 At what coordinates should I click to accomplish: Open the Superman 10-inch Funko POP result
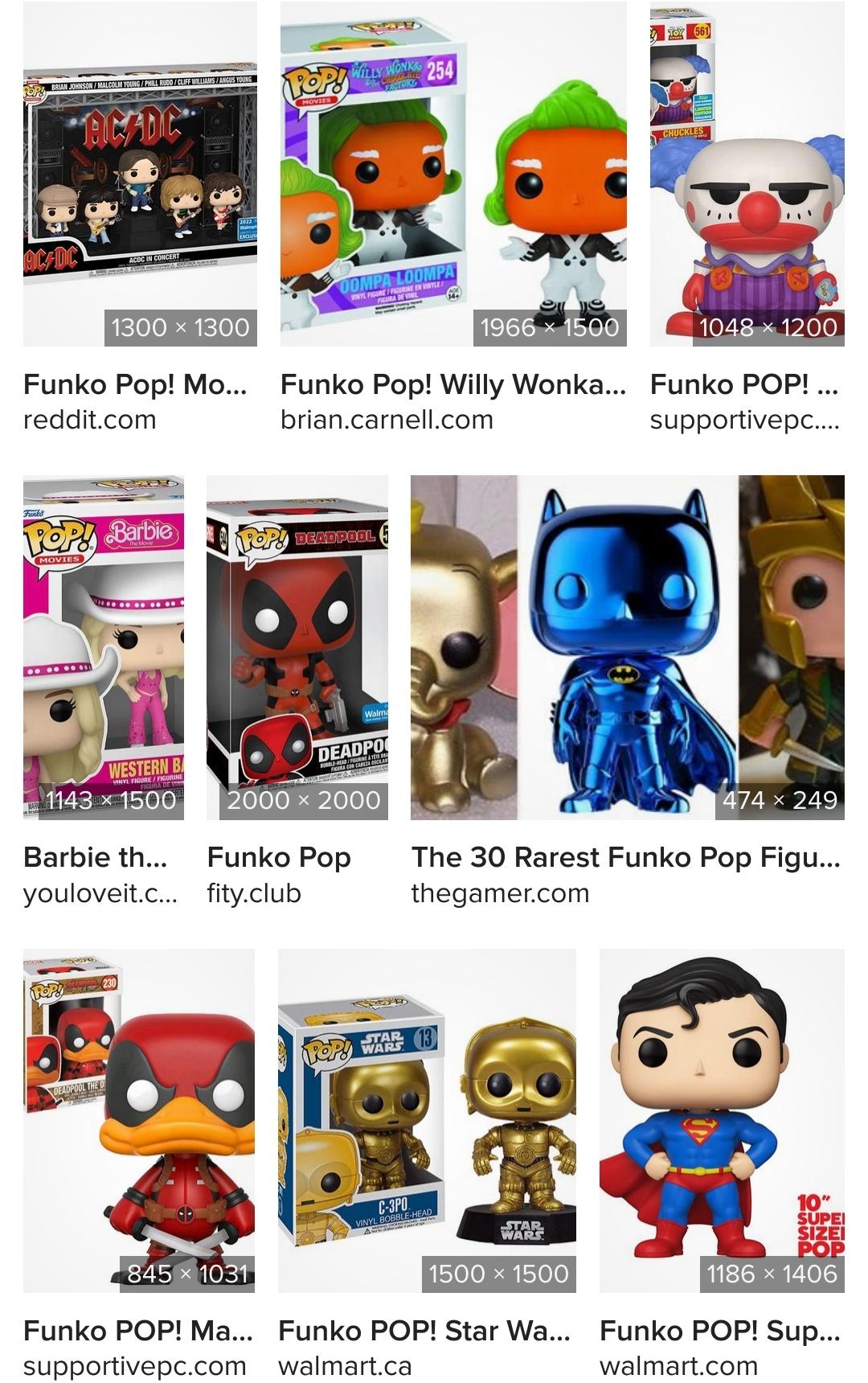pos(721,1120)
